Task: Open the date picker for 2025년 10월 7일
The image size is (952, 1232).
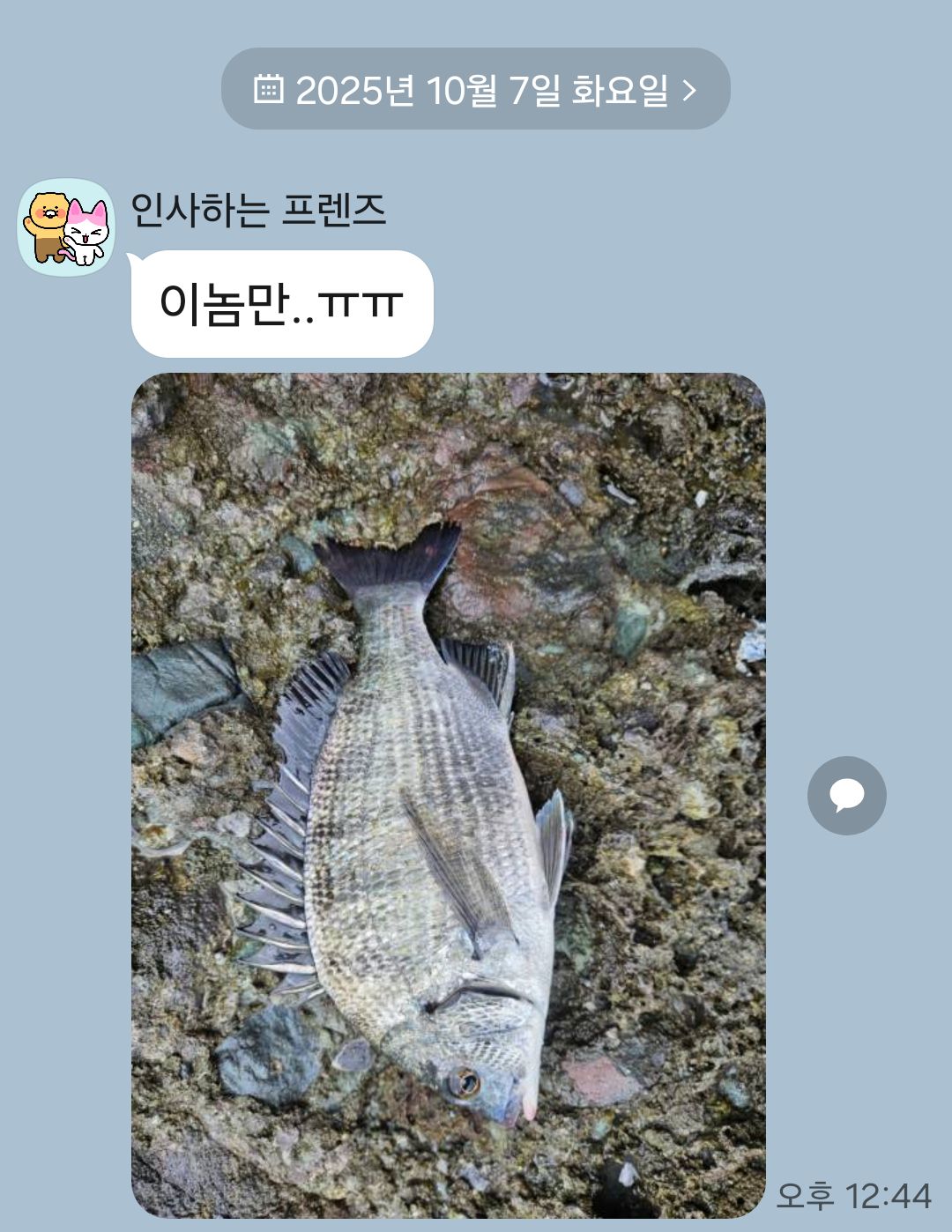Action: click(x=475, y=89)
